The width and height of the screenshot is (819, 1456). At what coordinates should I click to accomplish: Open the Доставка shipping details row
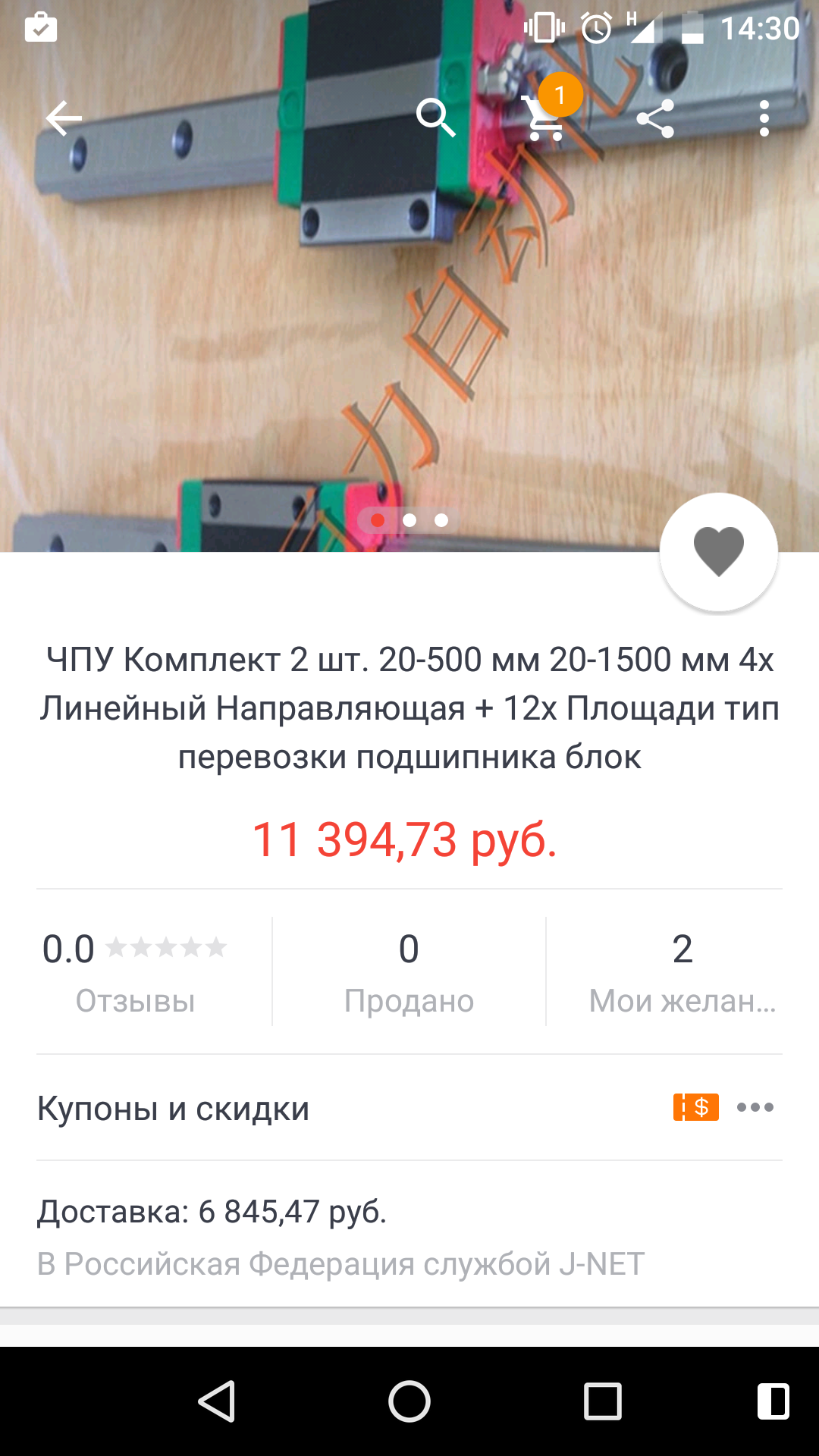click(409, 1236)
